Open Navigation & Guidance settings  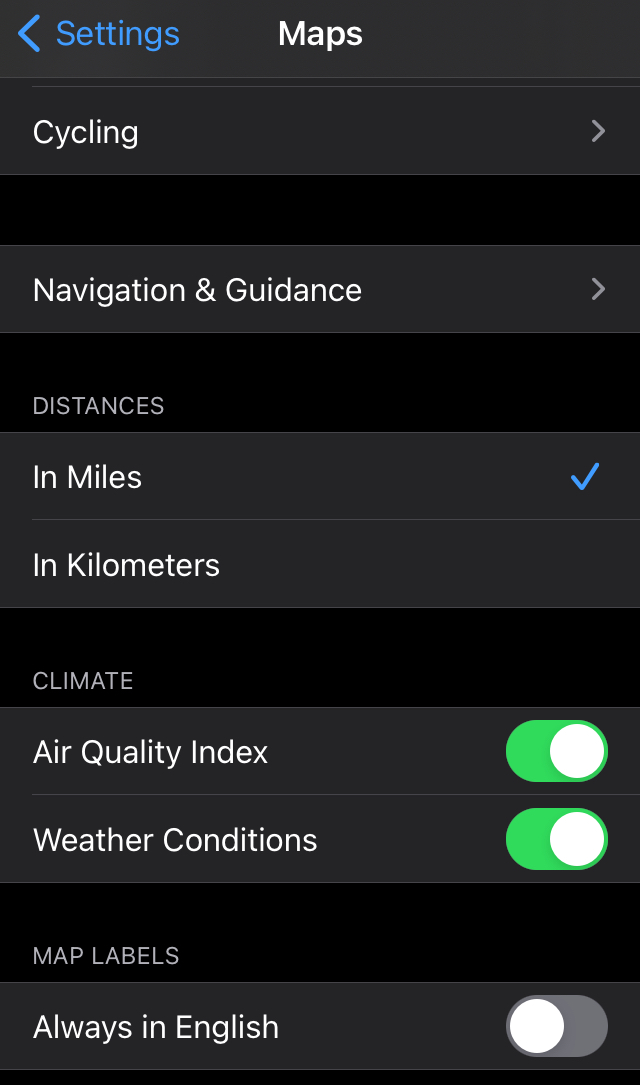[320, 290]
